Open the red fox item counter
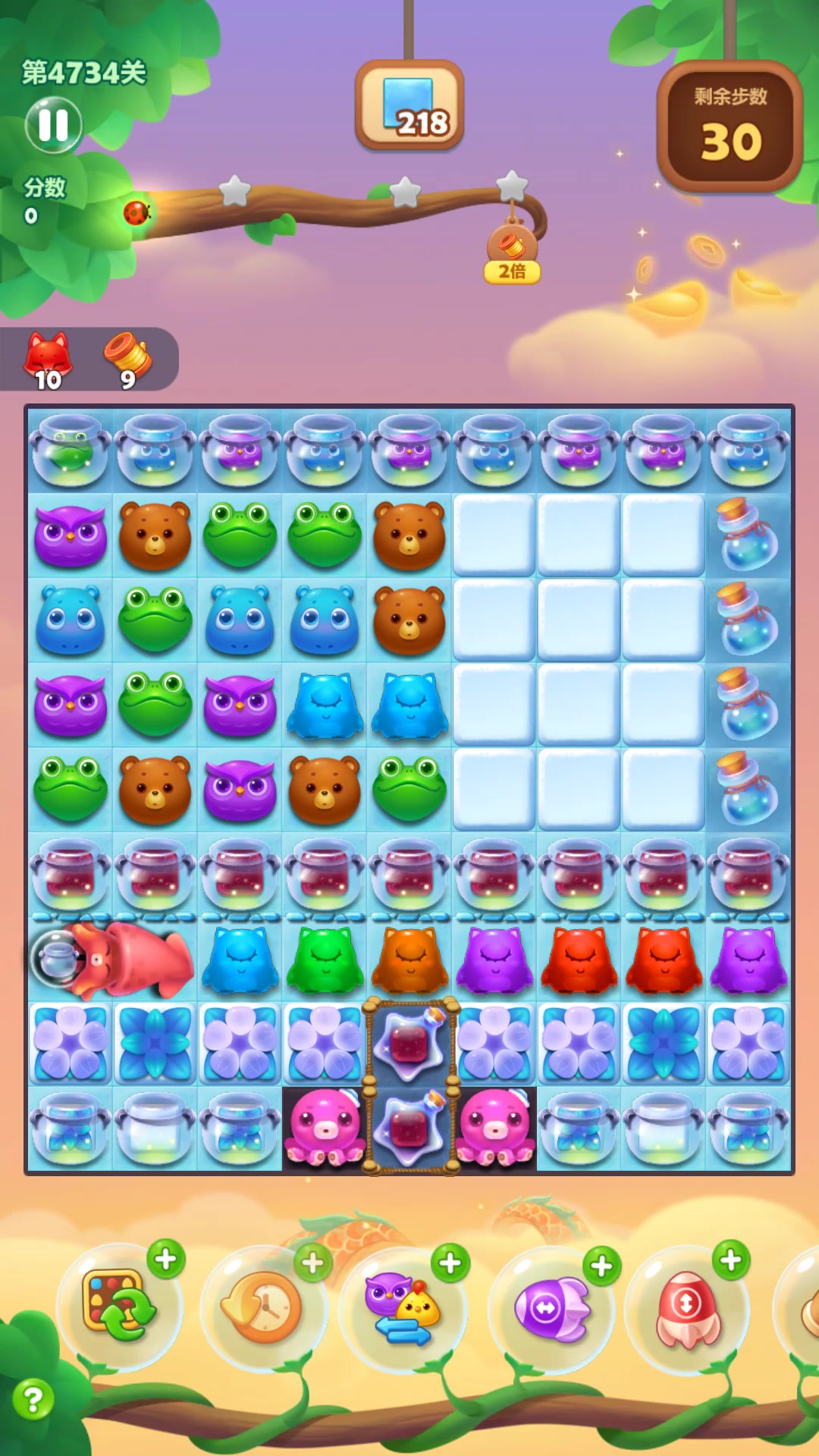This screenshot has width=819, height=1456. (49, 360)
